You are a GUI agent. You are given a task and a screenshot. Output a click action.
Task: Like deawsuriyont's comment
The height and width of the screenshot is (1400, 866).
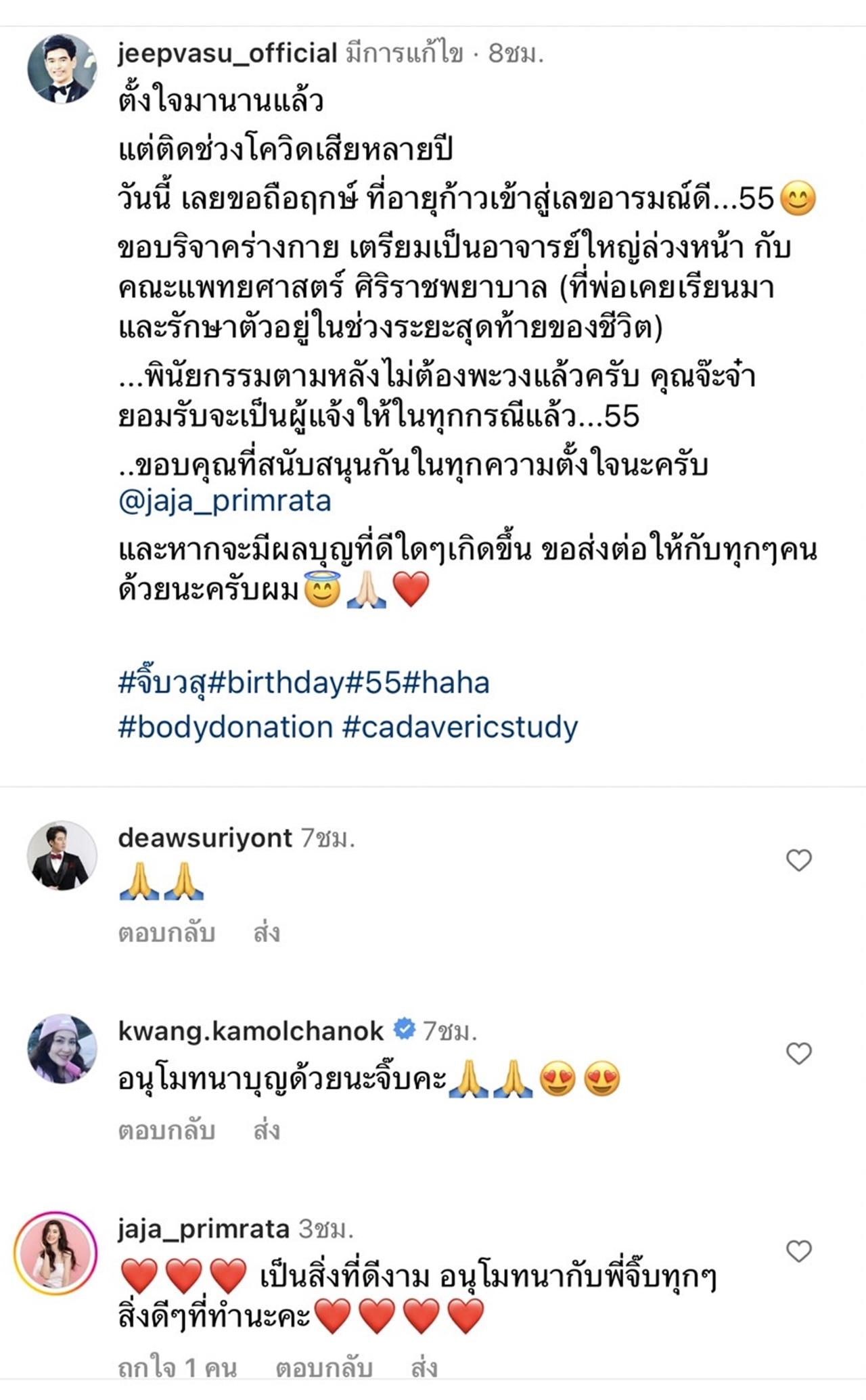pyautogui.click(x=798, y=860)
